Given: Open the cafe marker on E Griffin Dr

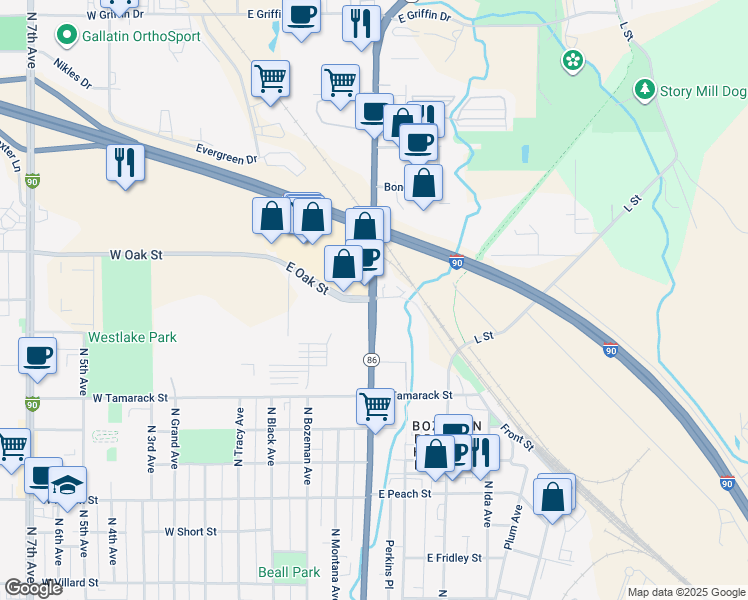Looking at the screenshot, I should pos(301,16).
